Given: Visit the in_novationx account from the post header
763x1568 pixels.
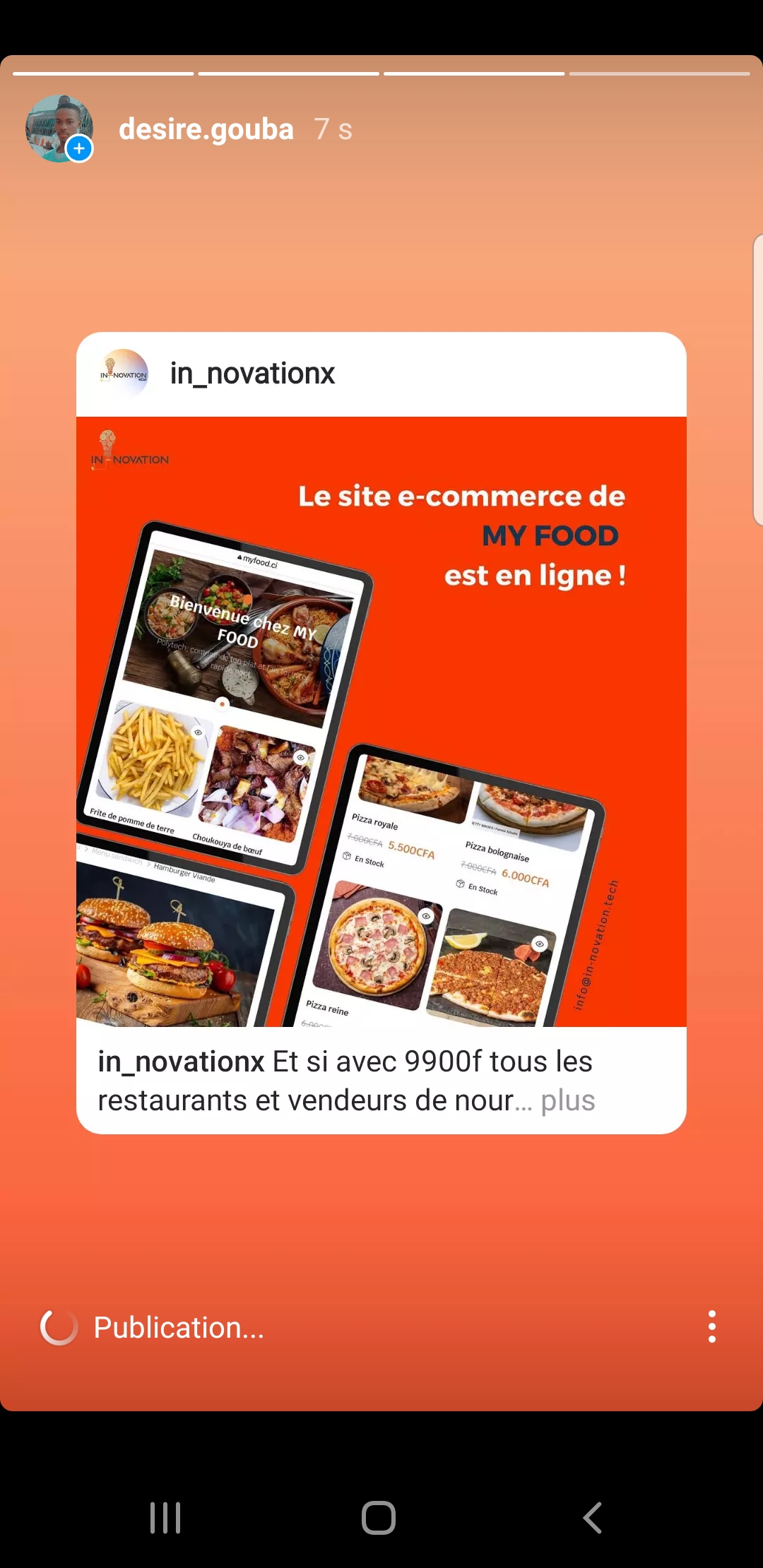Looking at the screenshot, I should point(252,374).
